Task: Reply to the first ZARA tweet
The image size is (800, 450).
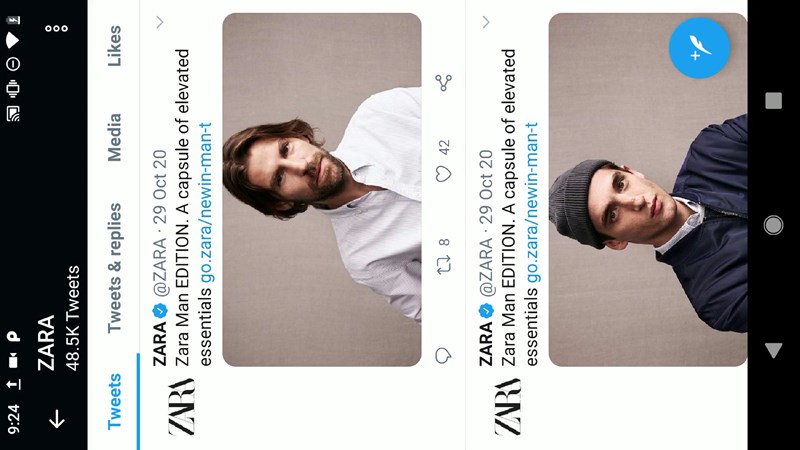Action: pos(444,356)
